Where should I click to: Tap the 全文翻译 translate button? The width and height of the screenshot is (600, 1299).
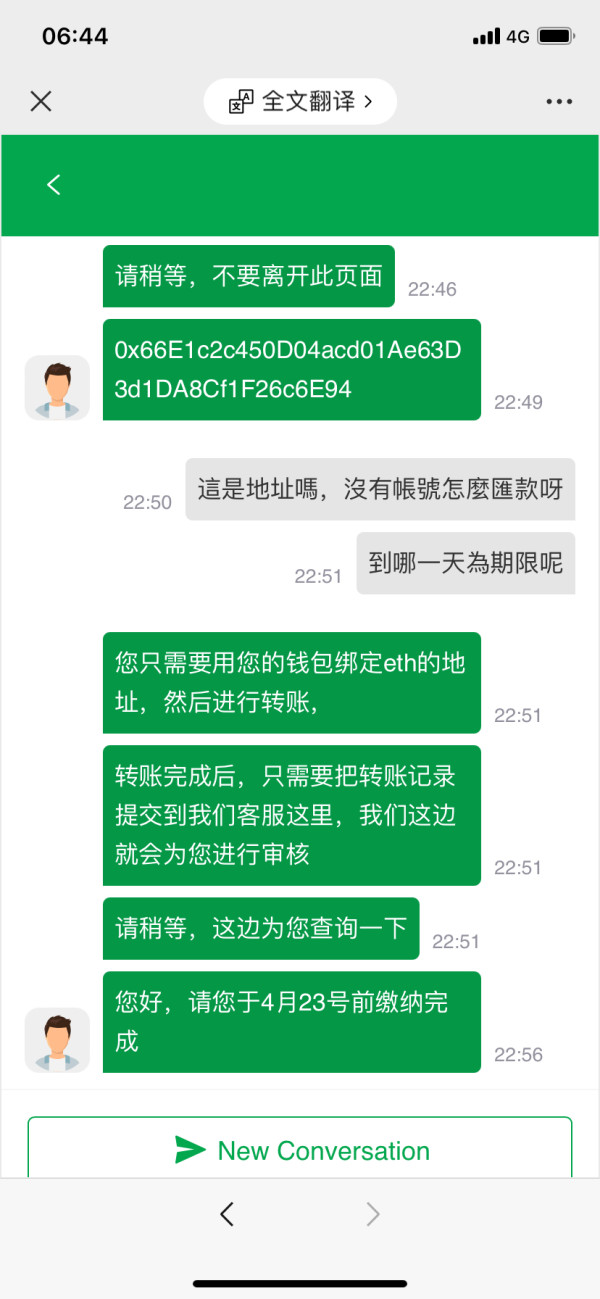pos(300,101)
